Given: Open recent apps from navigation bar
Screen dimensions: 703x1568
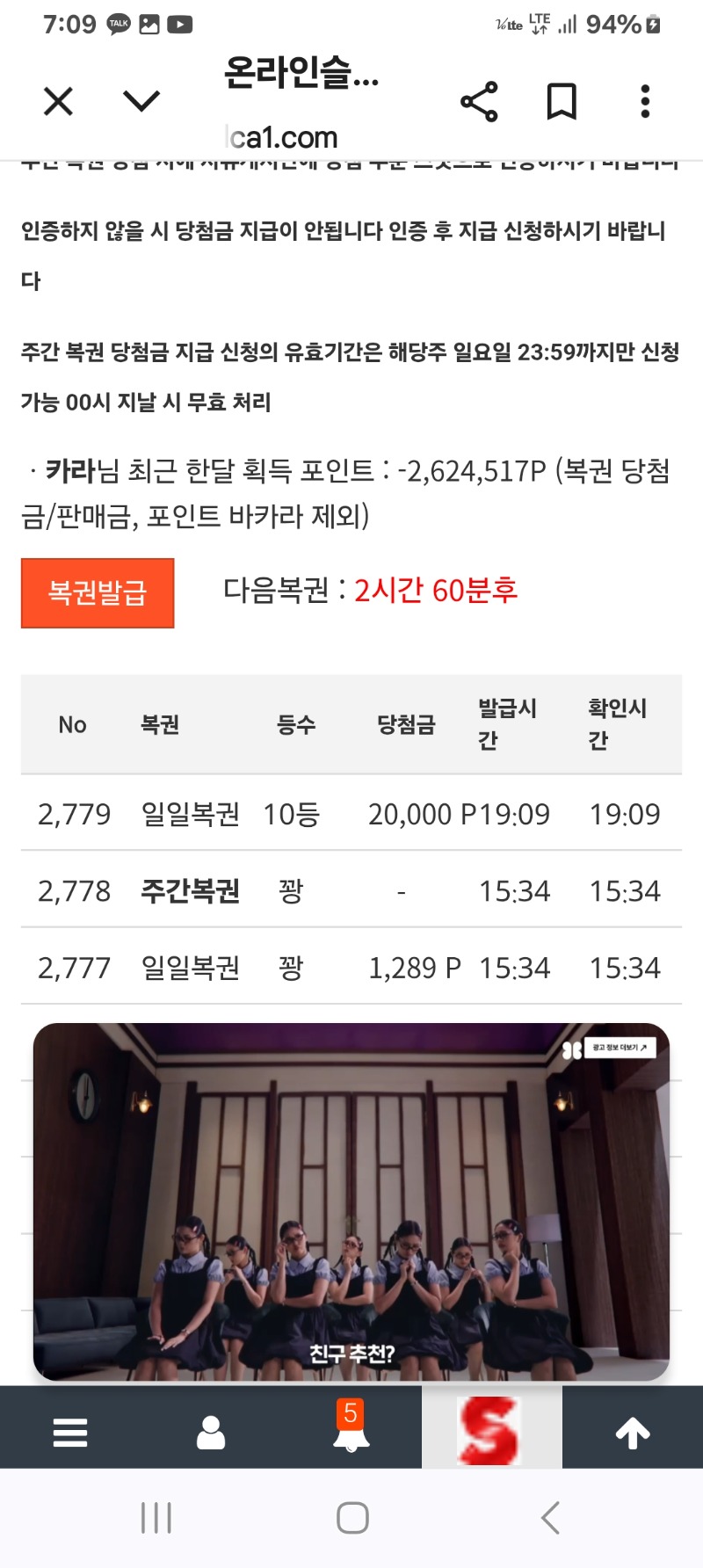Looking at the screenshot, I should [156, 1518].
